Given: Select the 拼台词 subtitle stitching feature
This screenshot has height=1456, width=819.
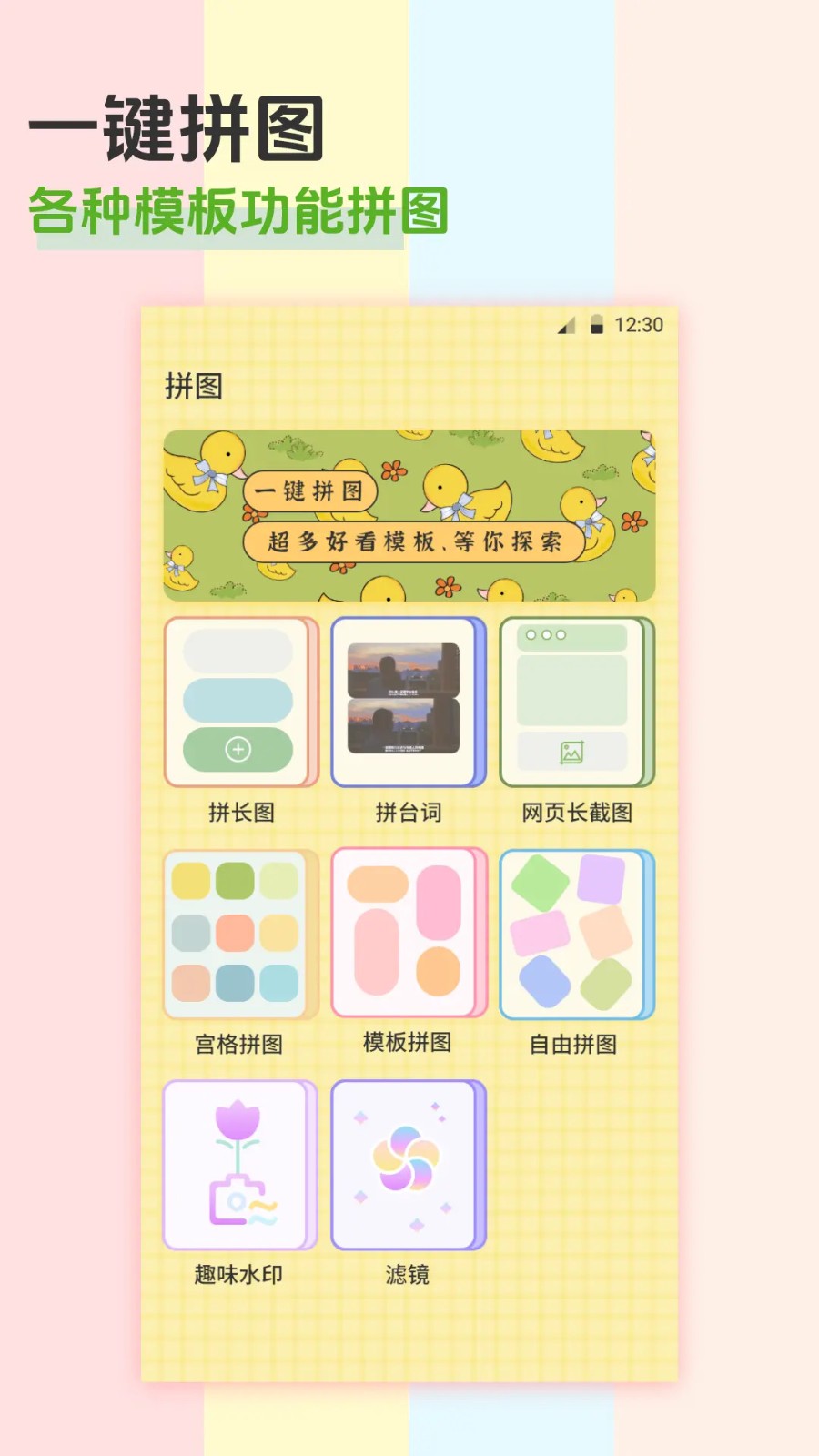Looking at the screenshot, I should 407,703.
